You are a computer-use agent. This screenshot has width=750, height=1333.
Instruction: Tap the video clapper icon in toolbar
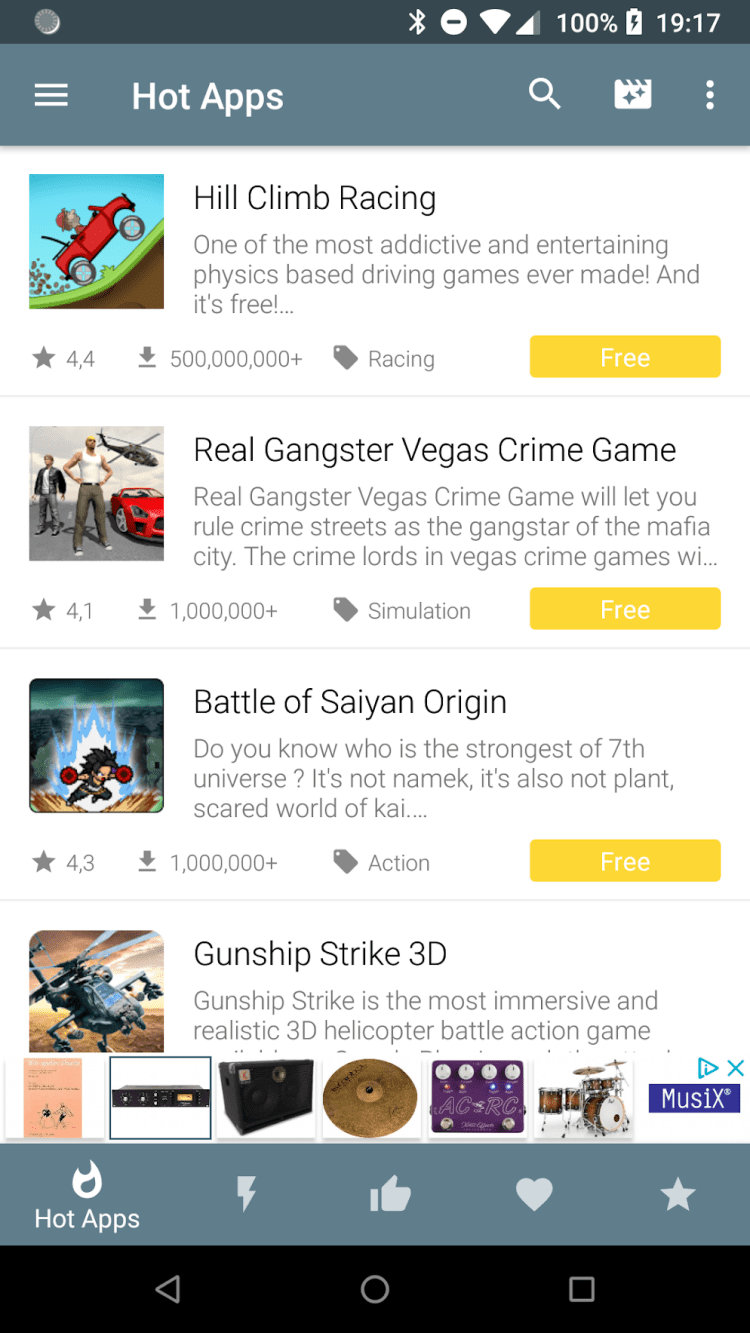click(x=632, y=95)
